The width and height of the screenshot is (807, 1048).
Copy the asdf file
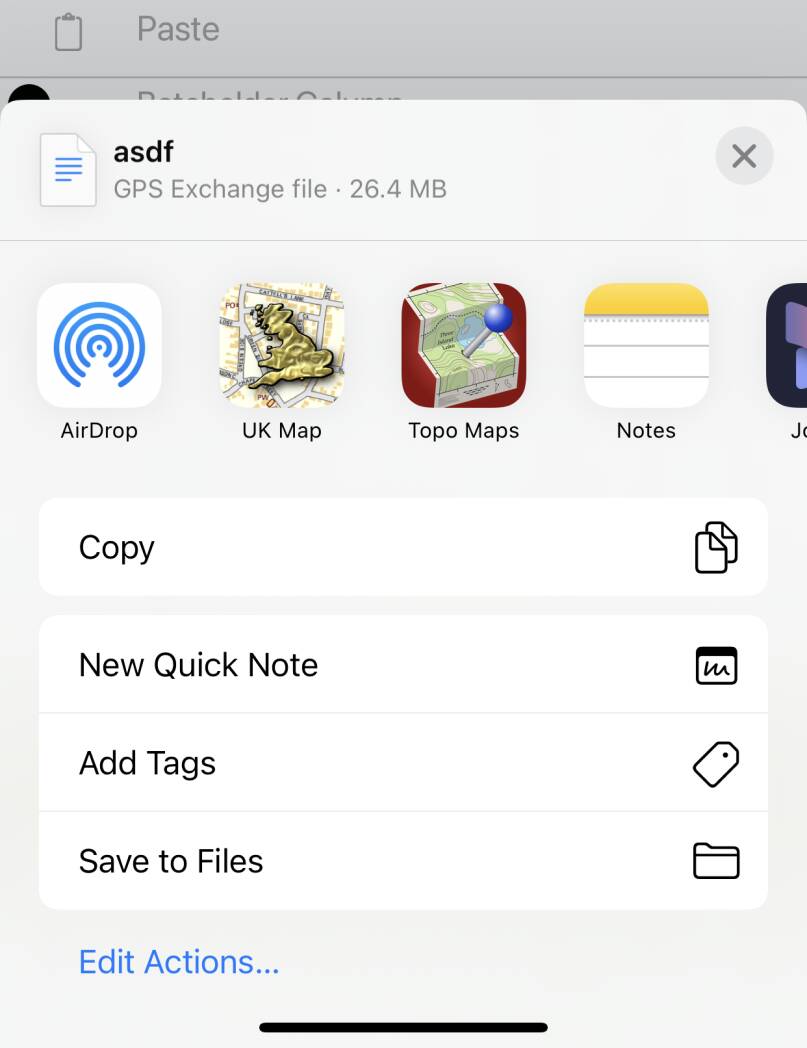[x=403, y=547]
